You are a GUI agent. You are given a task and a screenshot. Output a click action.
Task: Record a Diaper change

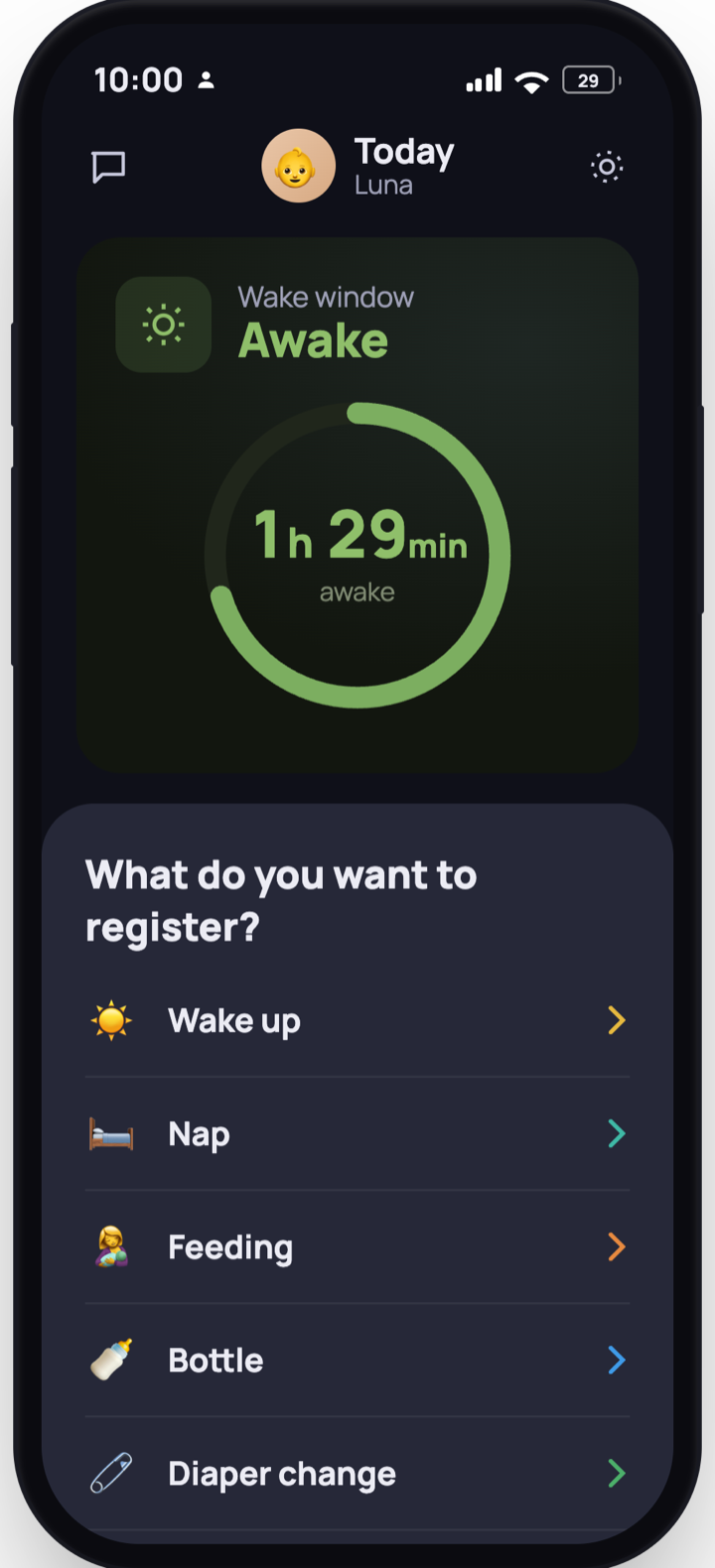coord(357,1473)
